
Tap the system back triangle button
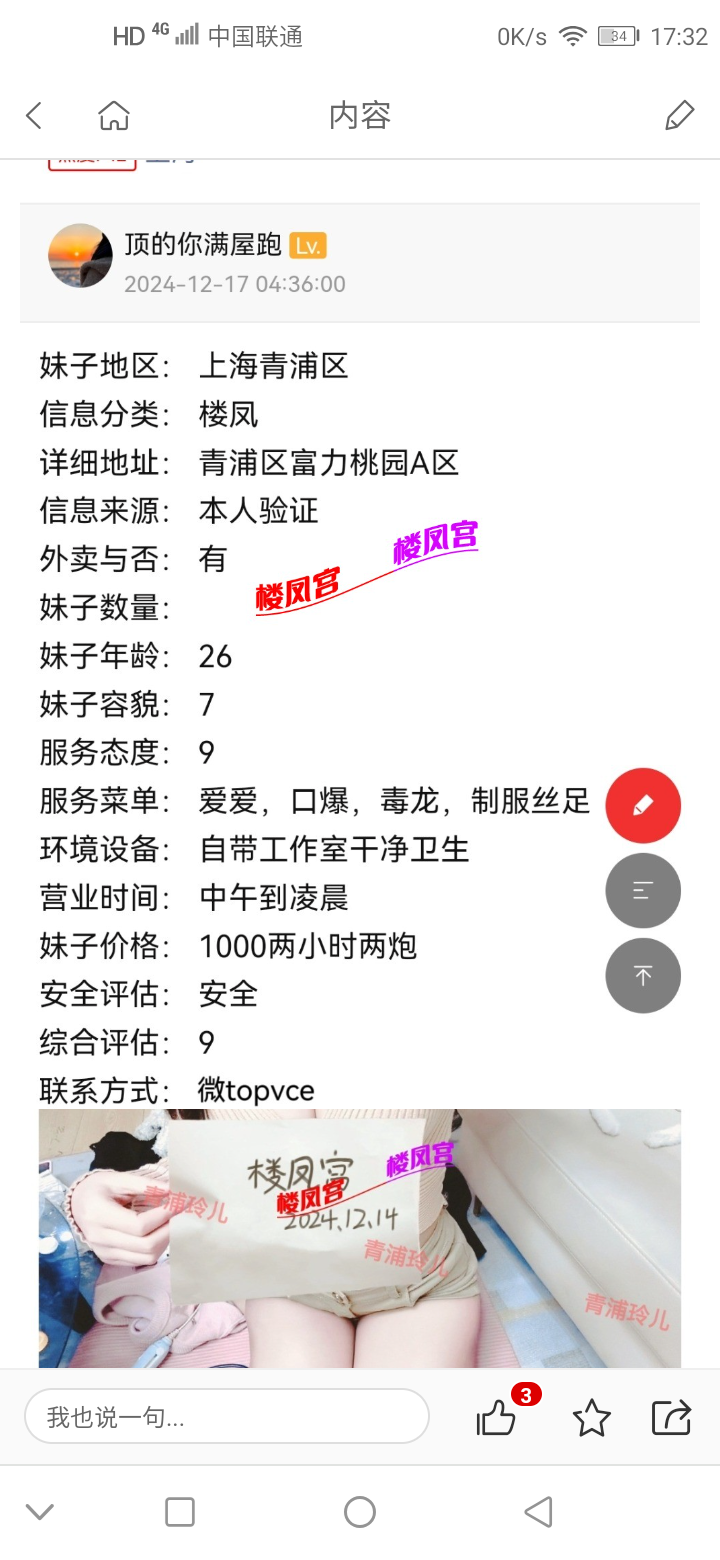pos(538,1512)
